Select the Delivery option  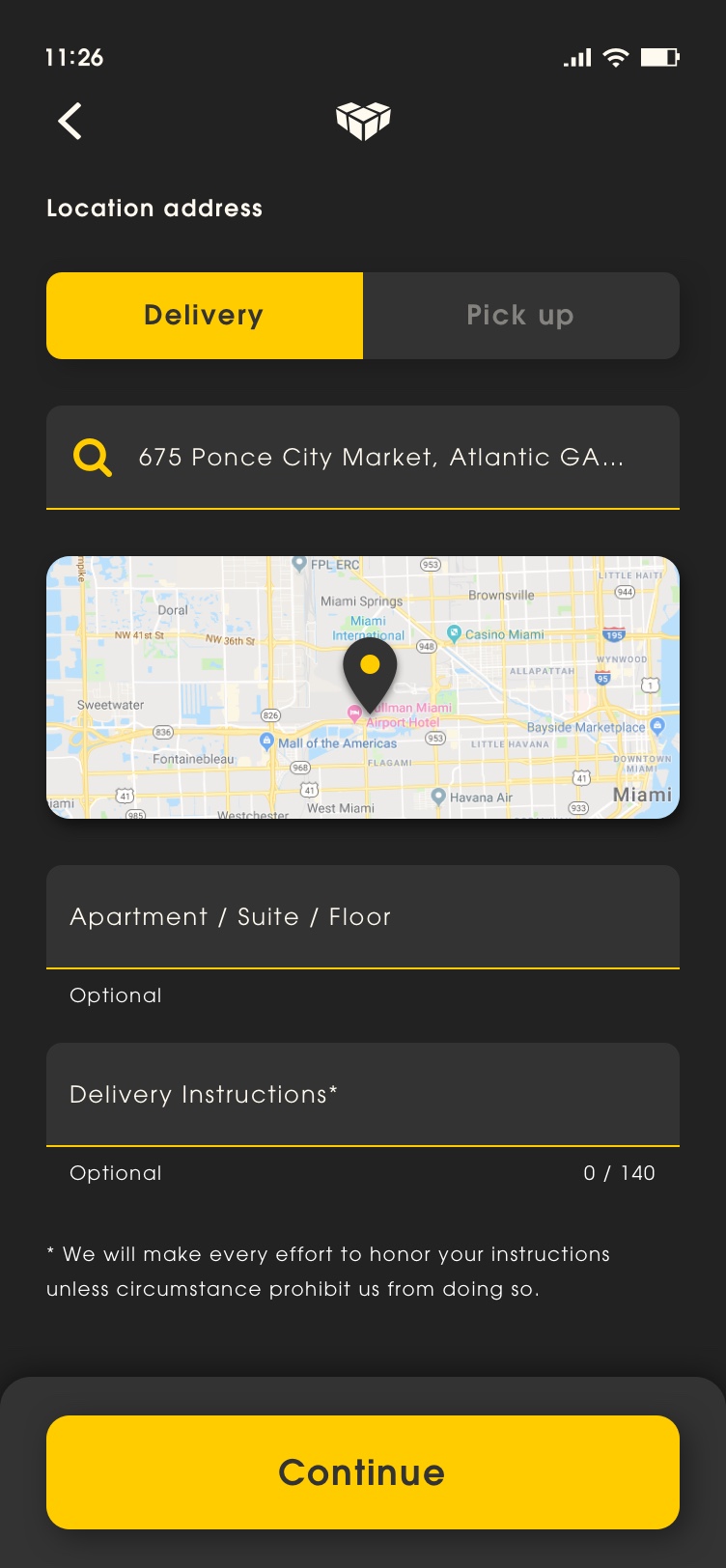[205, 316]
